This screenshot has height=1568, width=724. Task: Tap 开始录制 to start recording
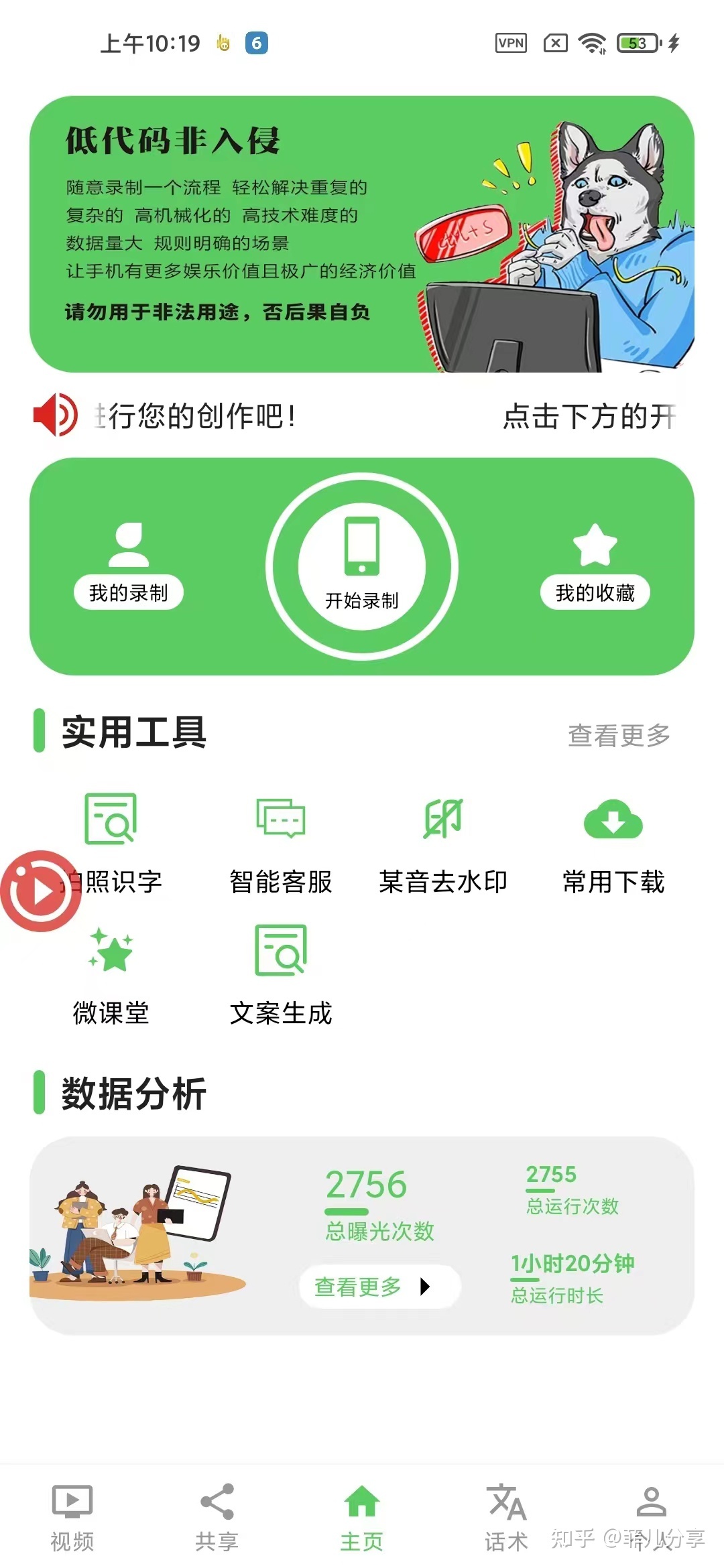tap(362, 566)
